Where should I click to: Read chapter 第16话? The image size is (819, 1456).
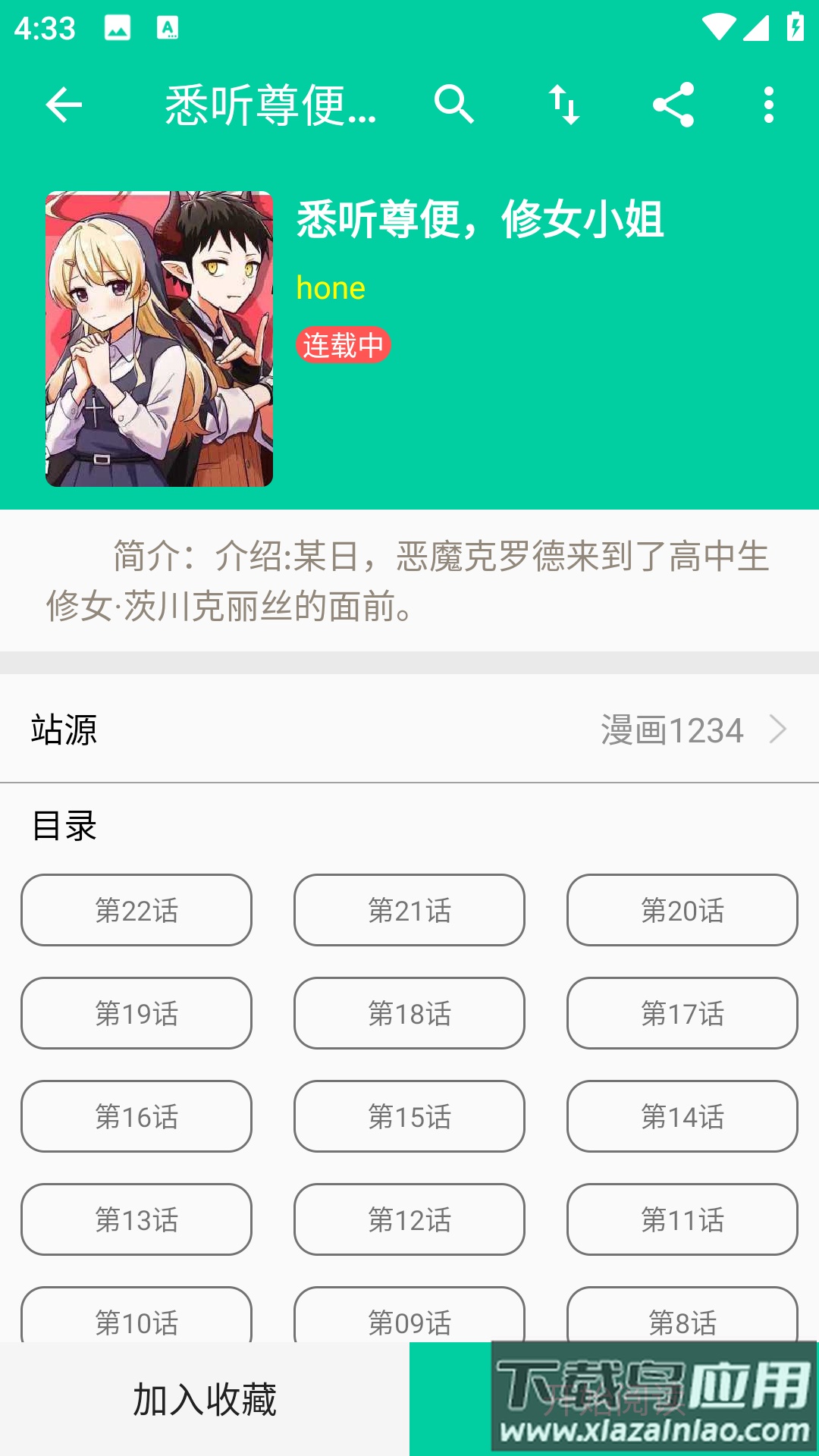136,1116
